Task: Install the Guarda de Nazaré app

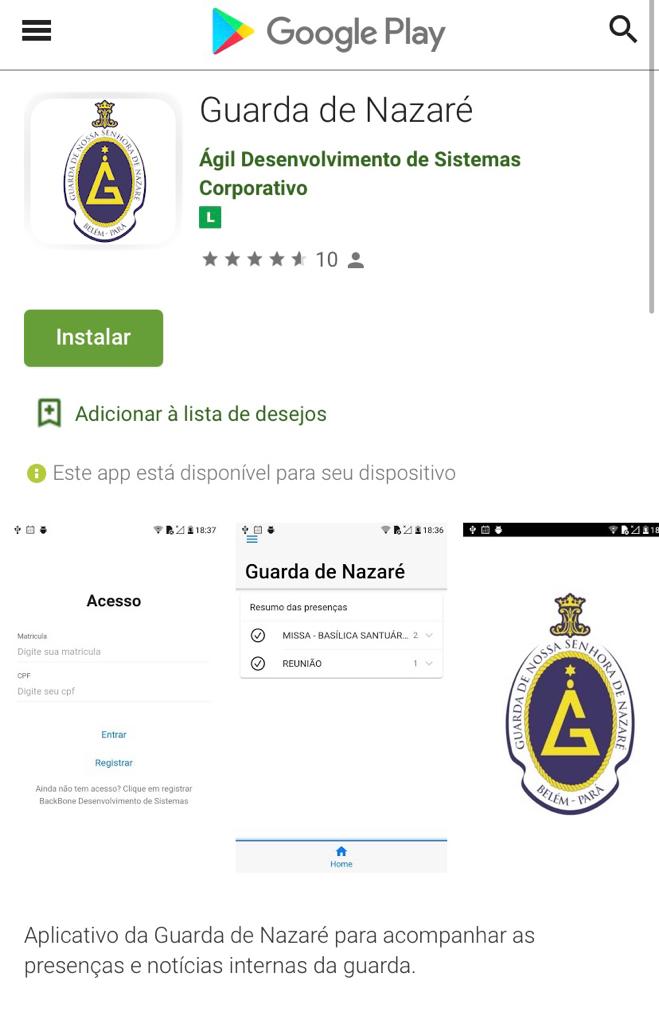Action: [93, 338]
